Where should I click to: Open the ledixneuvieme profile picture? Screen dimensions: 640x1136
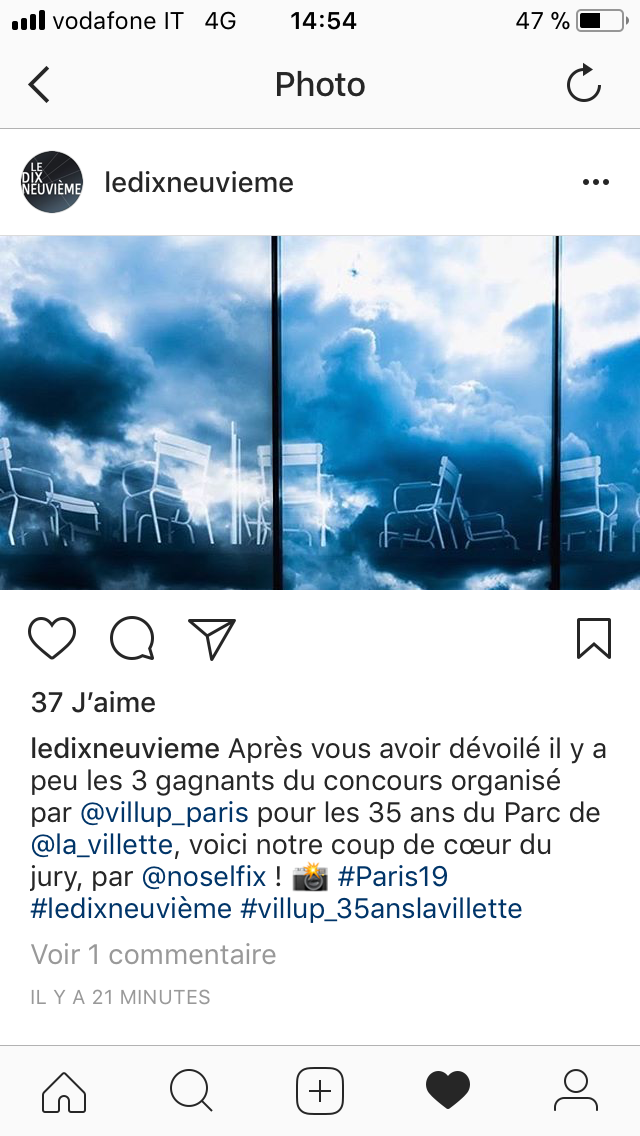point(52,182)
